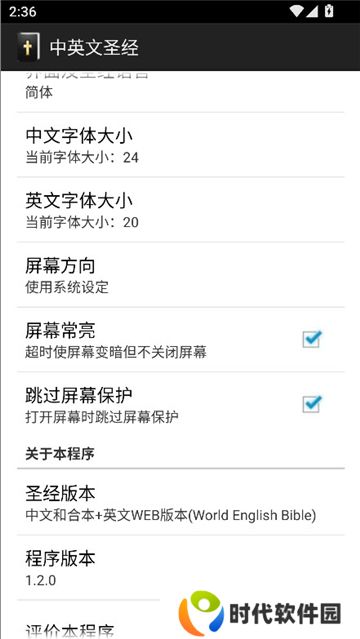Viewport: 360px width, 639px height.
Task: Open 程序版本 1.2.0 row
Action: pos(181,568)
